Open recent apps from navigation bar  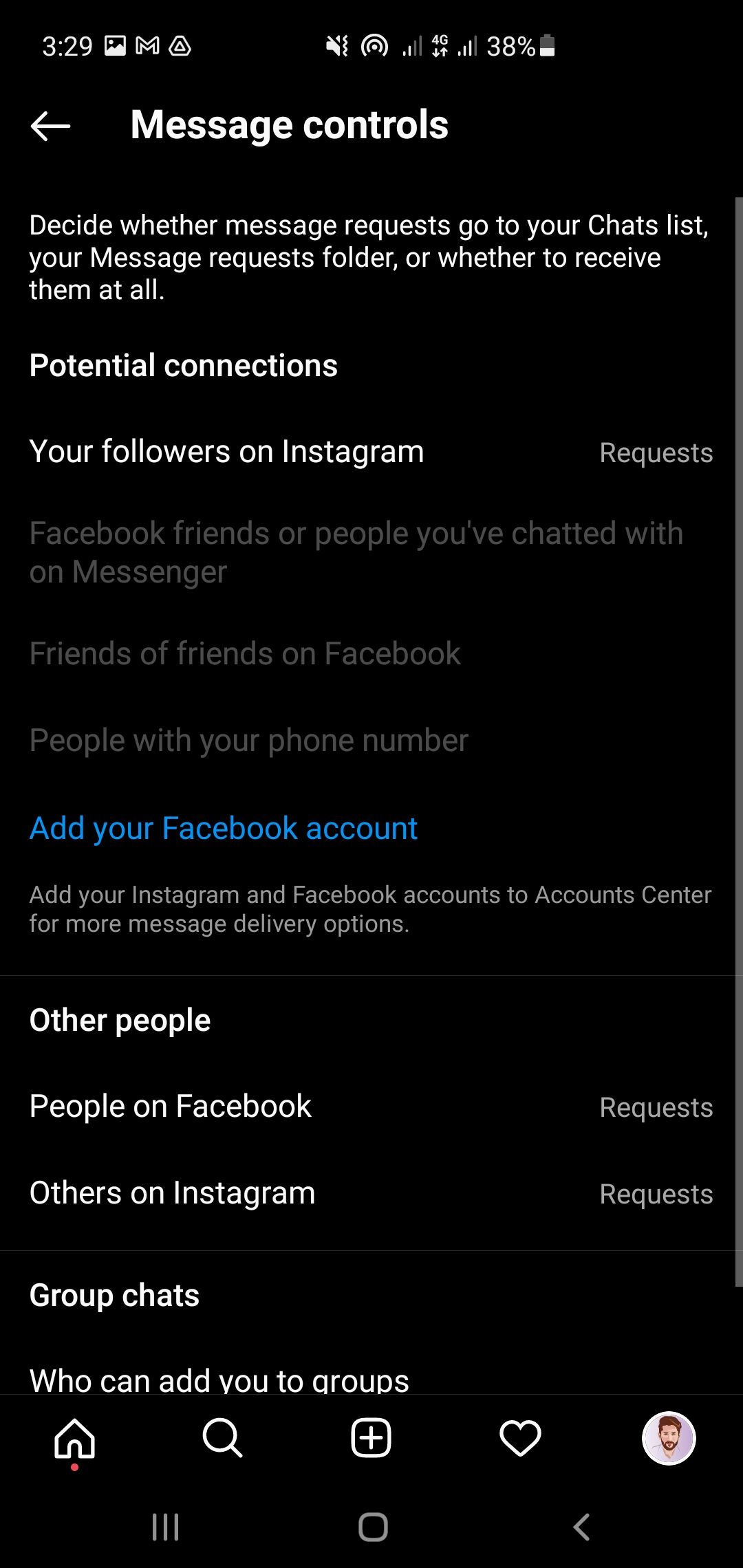point(165,1527)
